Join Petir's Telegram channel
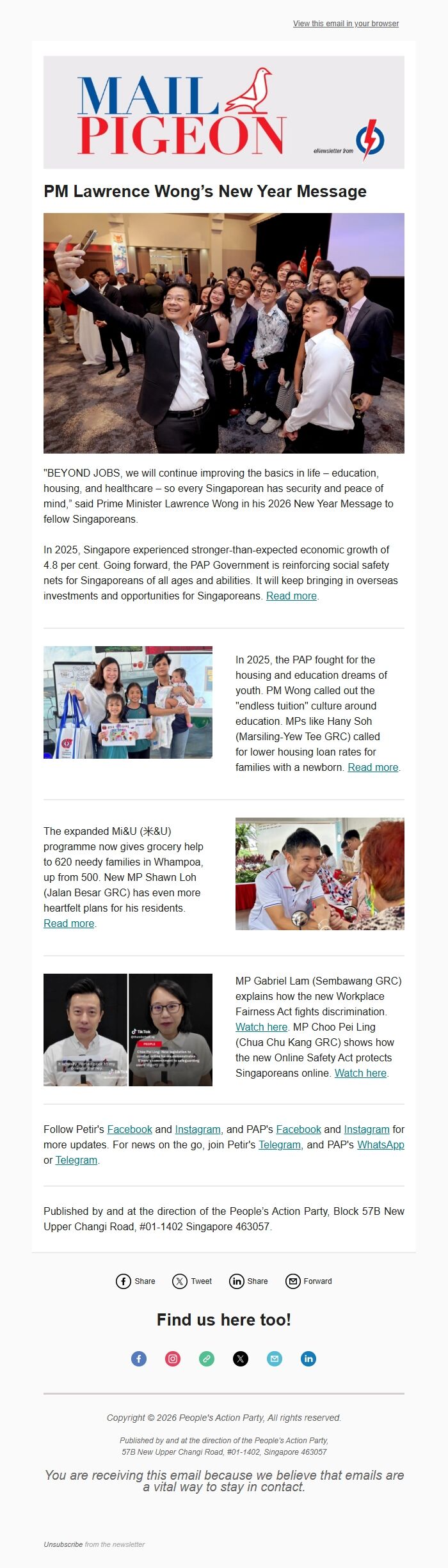The image size is (448, 1568). [280, 1144]
